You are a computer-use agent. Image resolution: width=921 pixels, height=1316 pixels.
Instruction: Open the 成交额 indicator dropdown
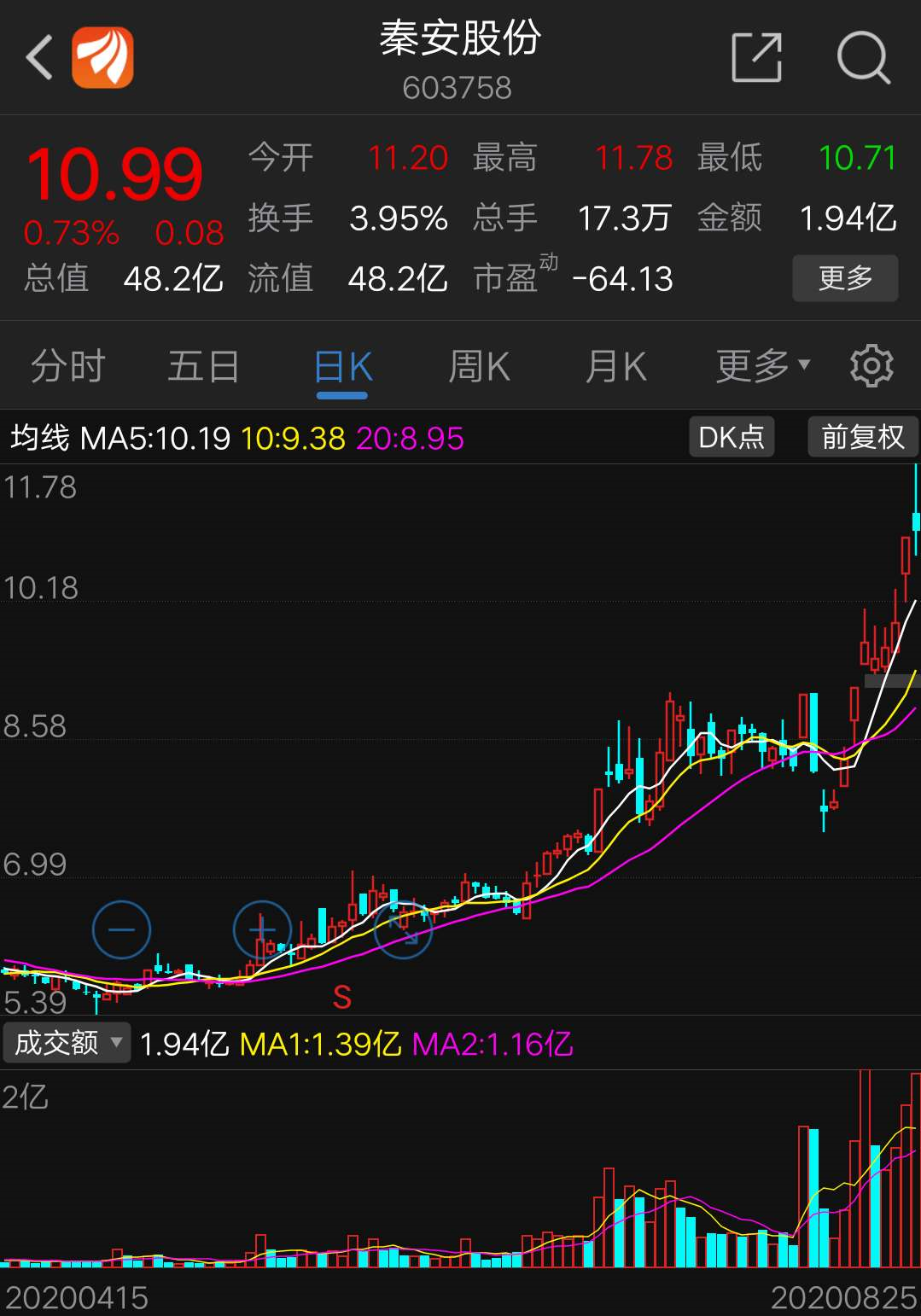pyautogui.click(x=117, y=1042)
